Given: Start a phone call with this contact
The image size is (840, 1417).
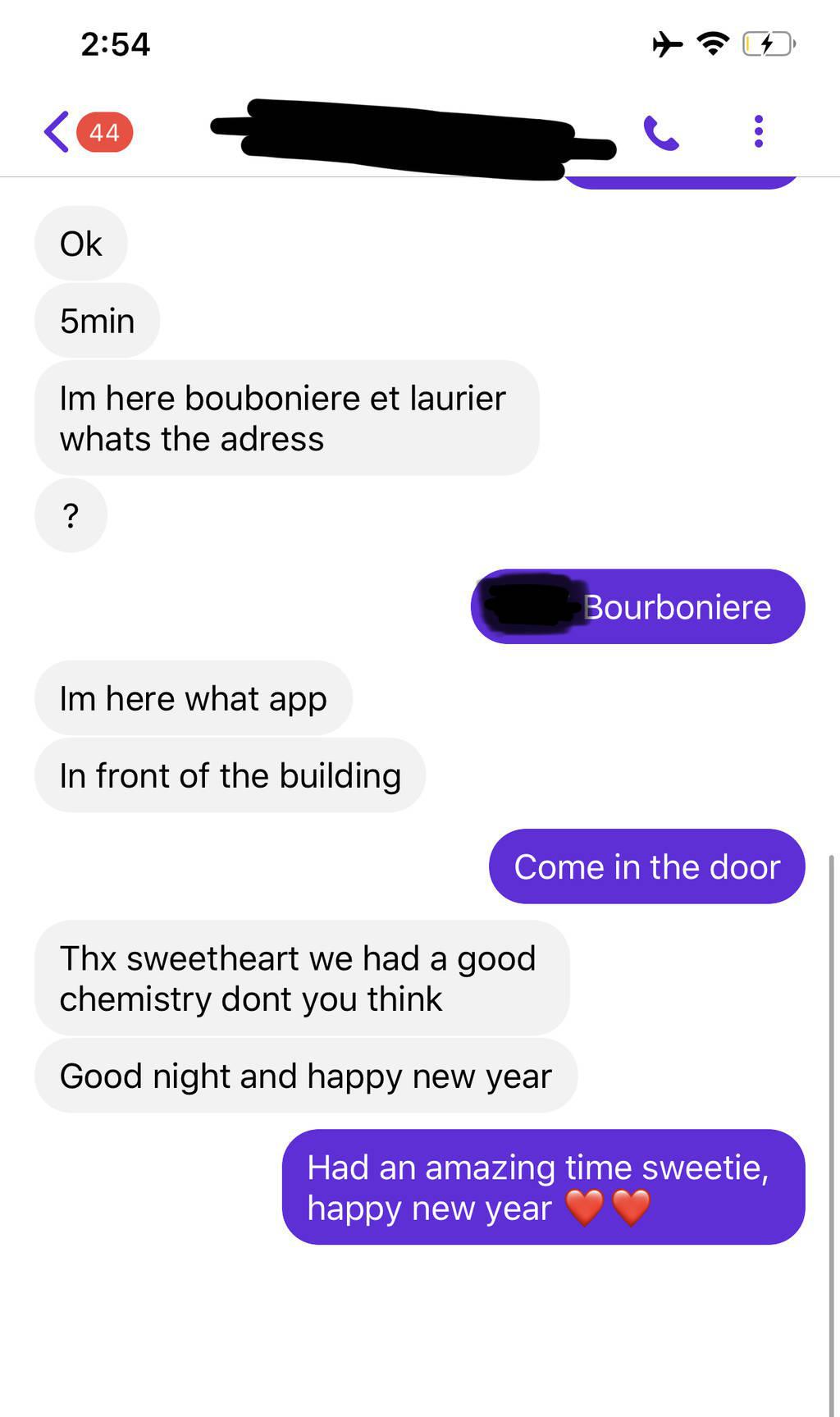Looking at the screenshot, I should (x=661, y=133).
